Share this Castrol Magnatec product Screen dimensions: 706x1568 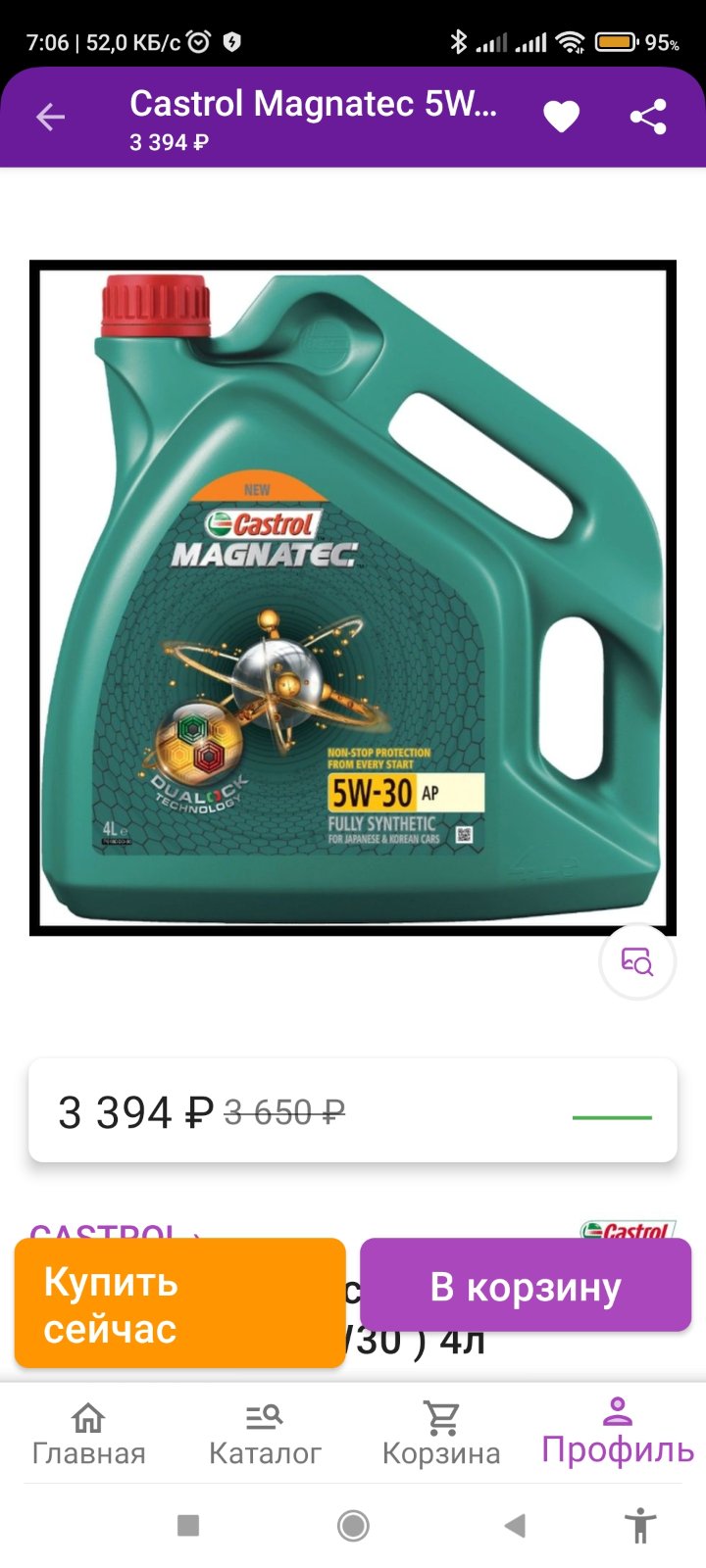click(x=648, y=118)
